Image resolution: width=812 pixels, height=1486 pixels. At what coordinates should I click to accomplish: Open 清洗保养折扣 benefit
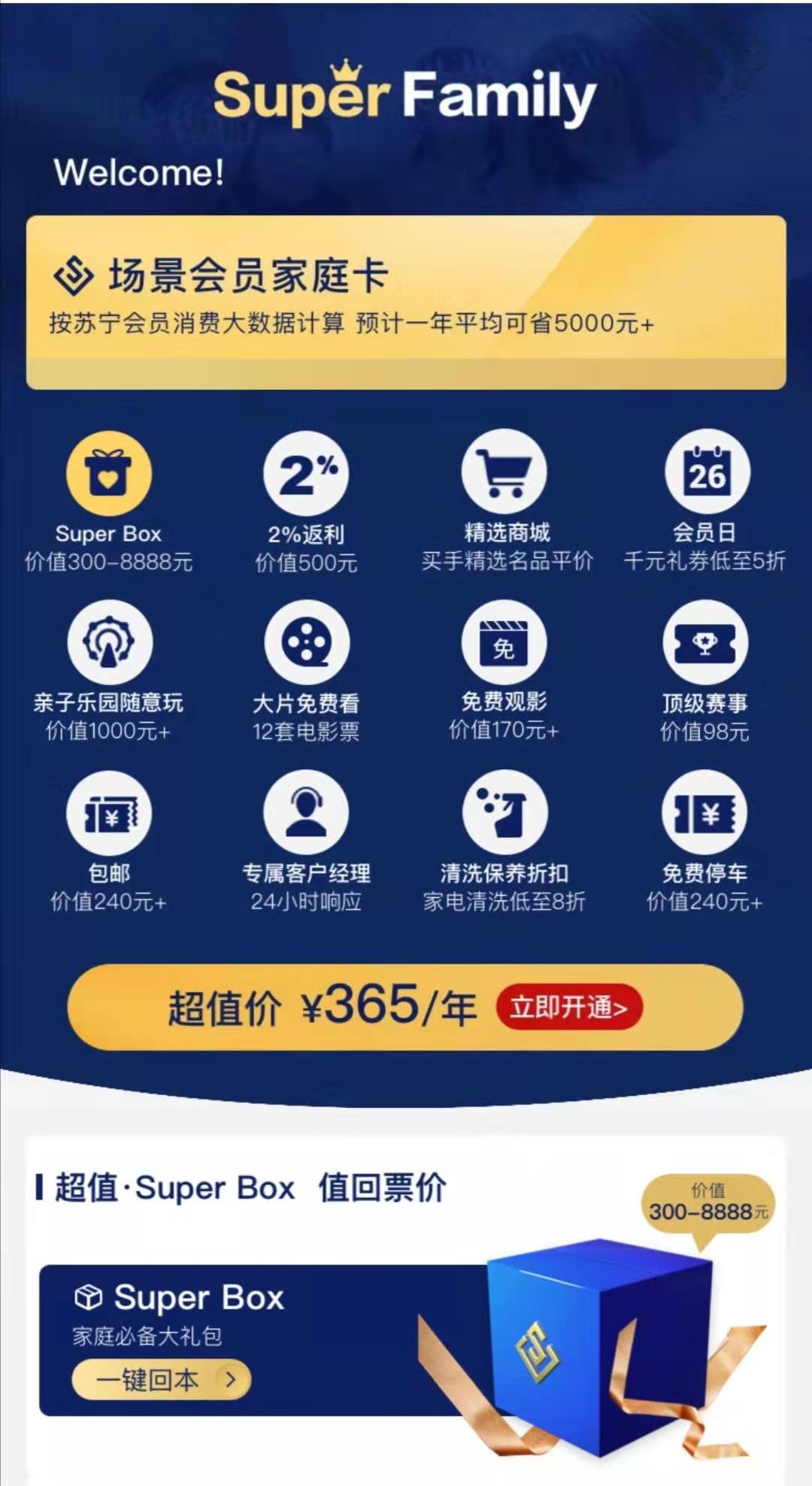click(504, 814)
